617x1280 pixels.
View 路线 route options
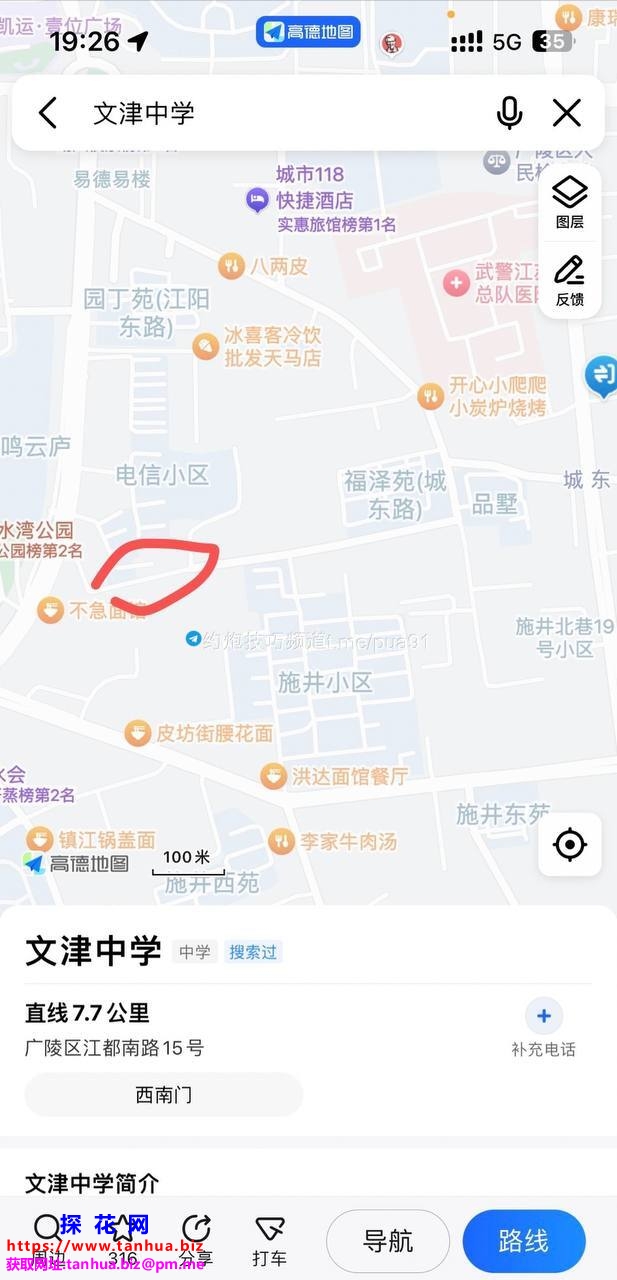523,1241
